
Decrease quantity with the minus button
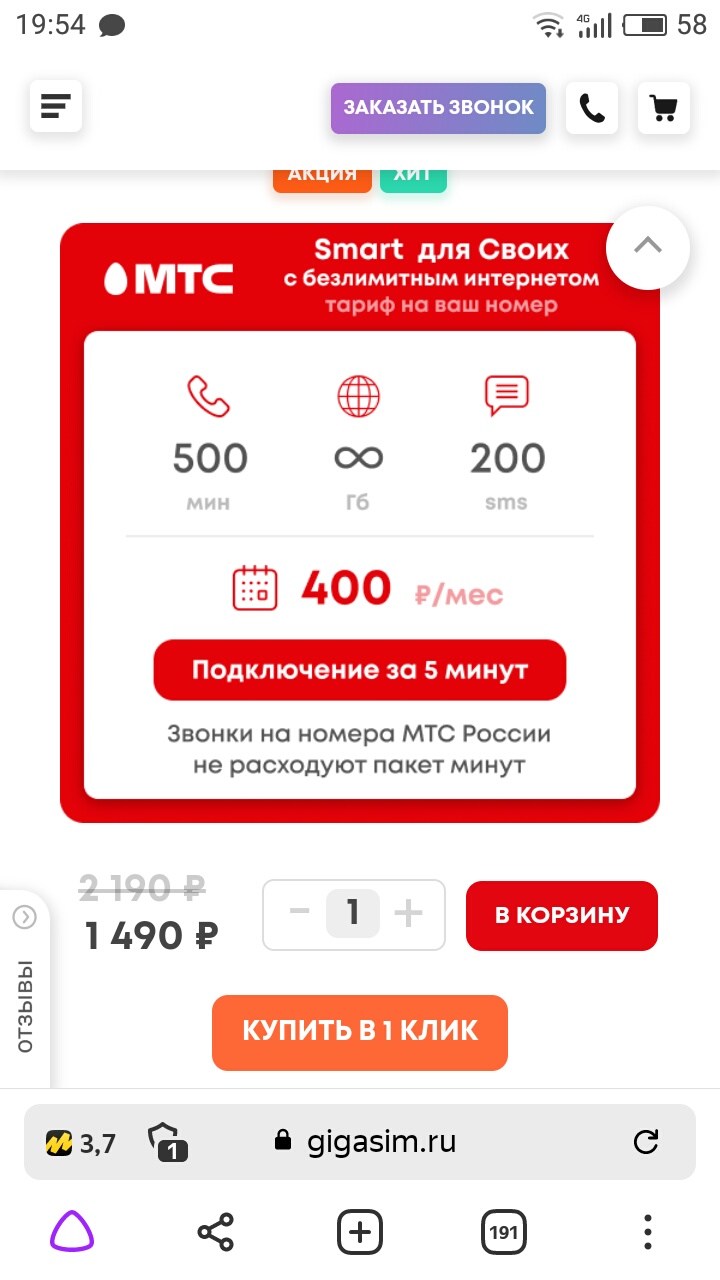click(x=299, y=913)
